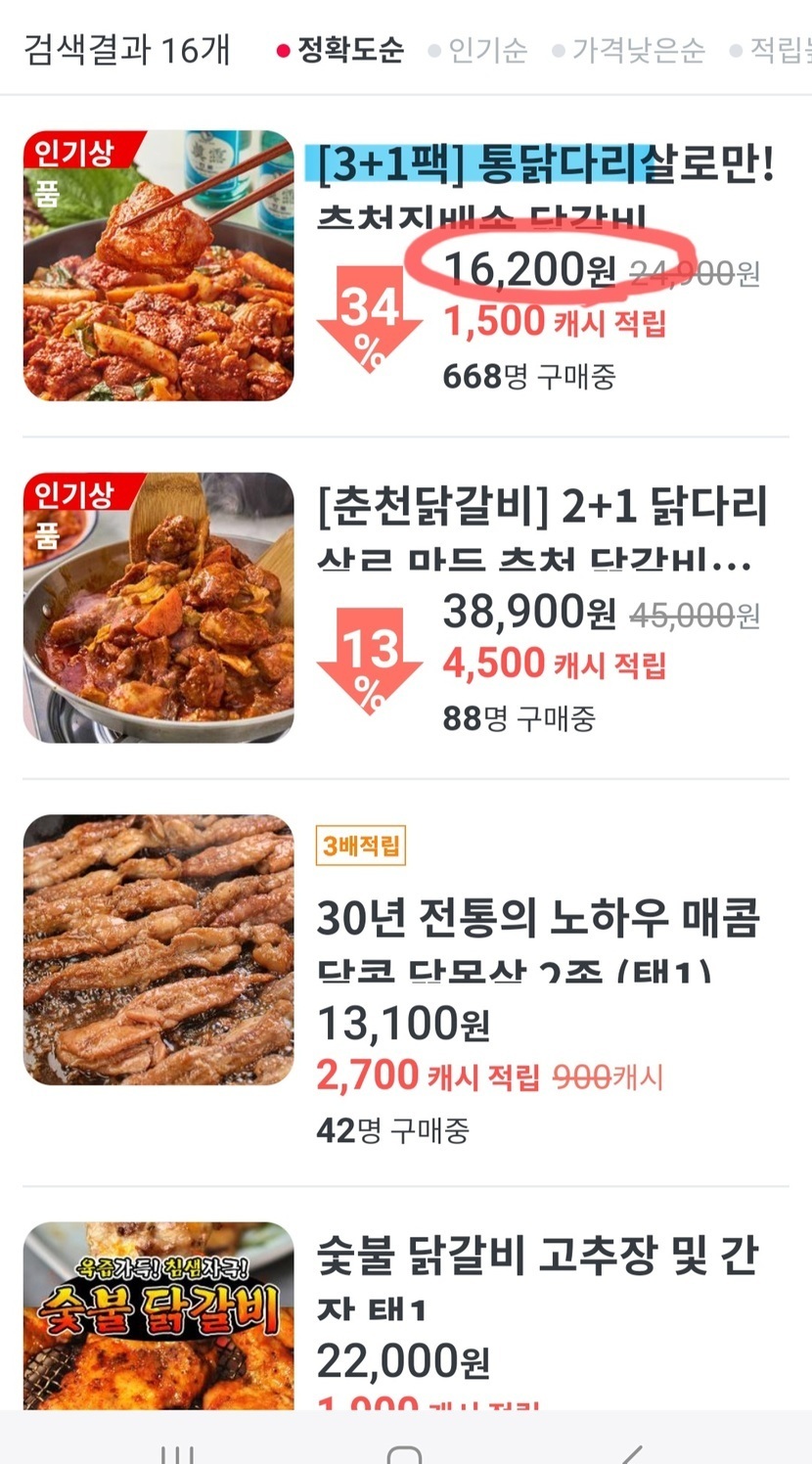812x1464 pixels.
Task: Sort results by 가격낮은순
Action: coord(637,50)
